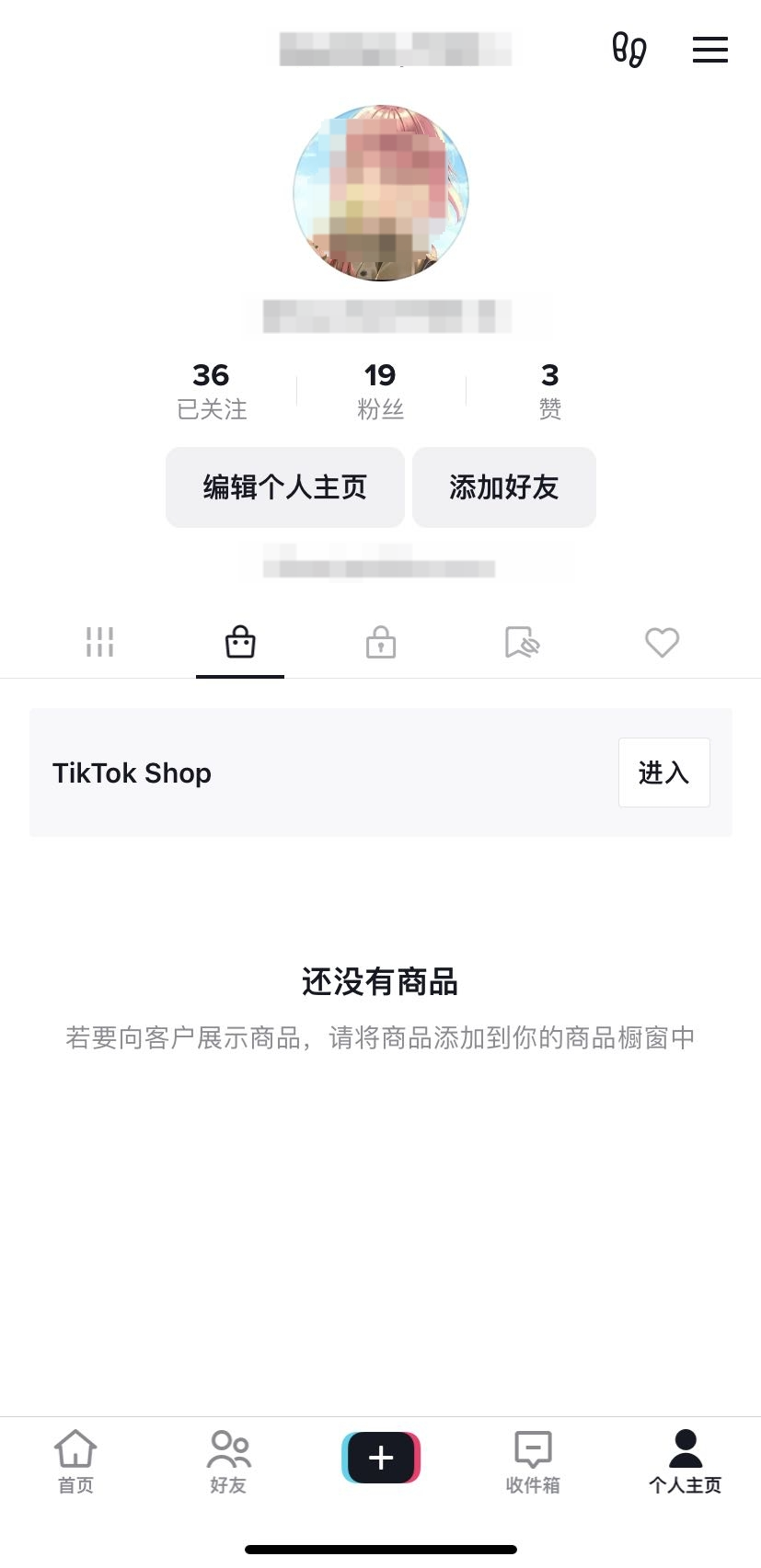This screenshot has height=1568, width=761.
Task: Tap the profile avatar picture
Action: click(x=381, y=193)
